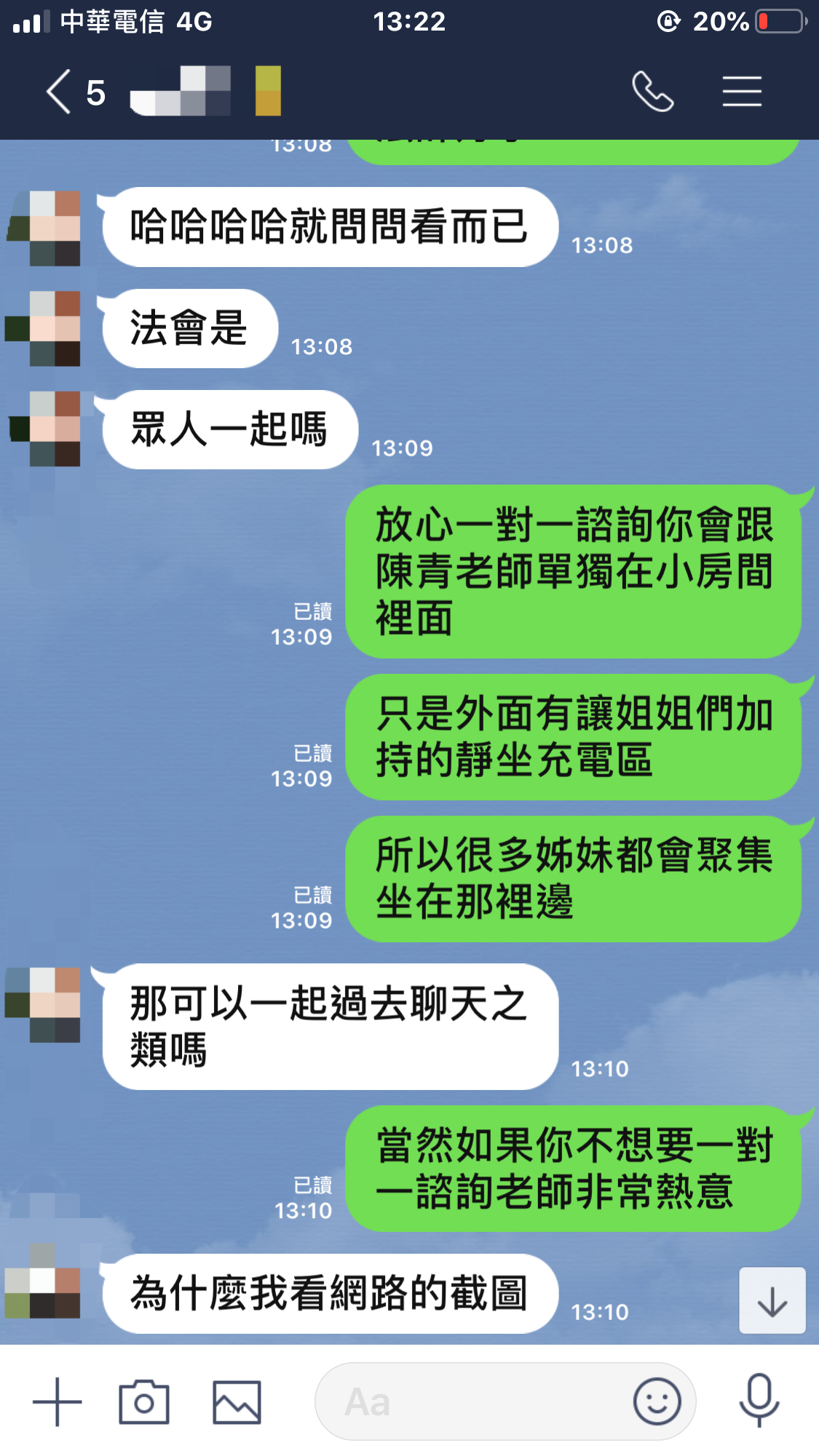Record a voice message

click(x=759, y=1401)
